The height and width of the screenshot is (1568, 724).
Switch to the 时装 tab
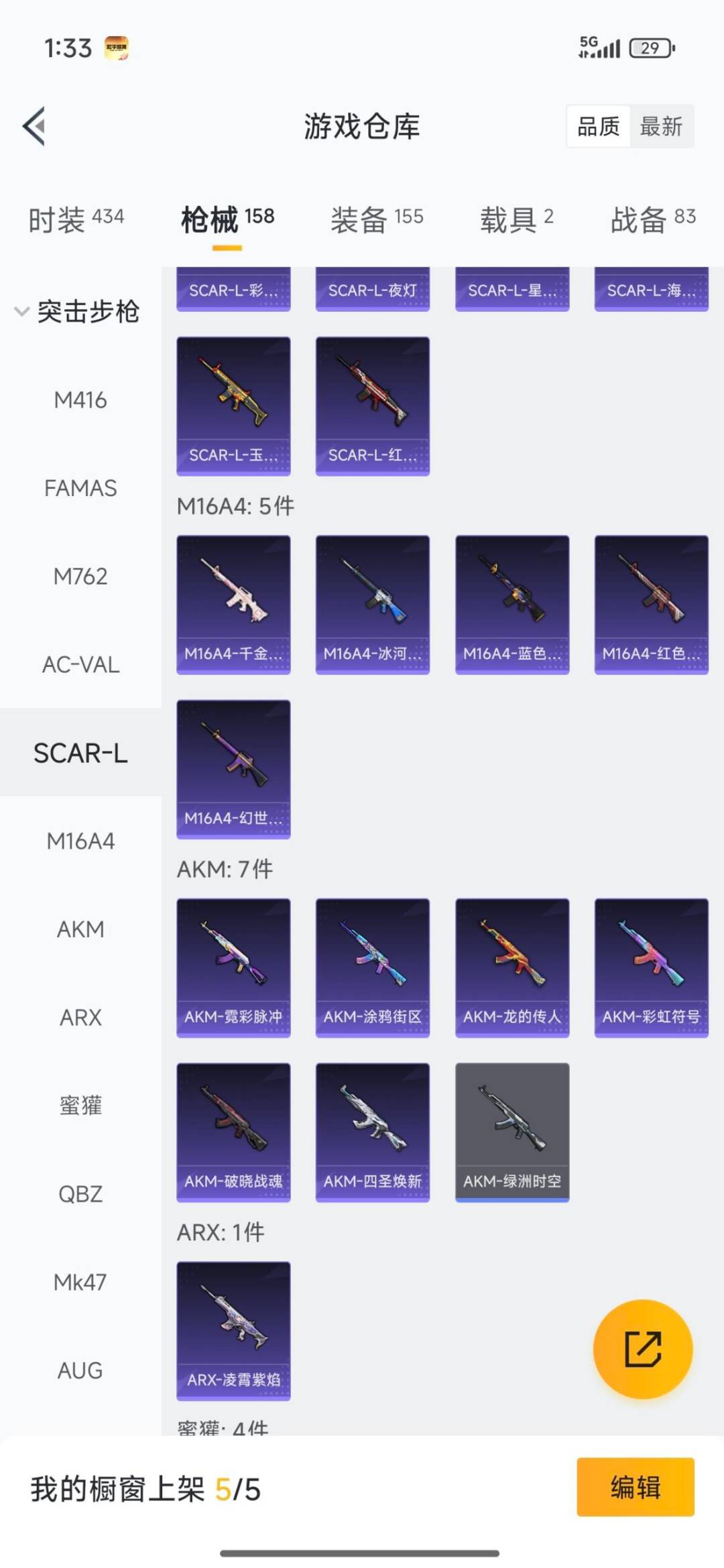coord(76,219)
